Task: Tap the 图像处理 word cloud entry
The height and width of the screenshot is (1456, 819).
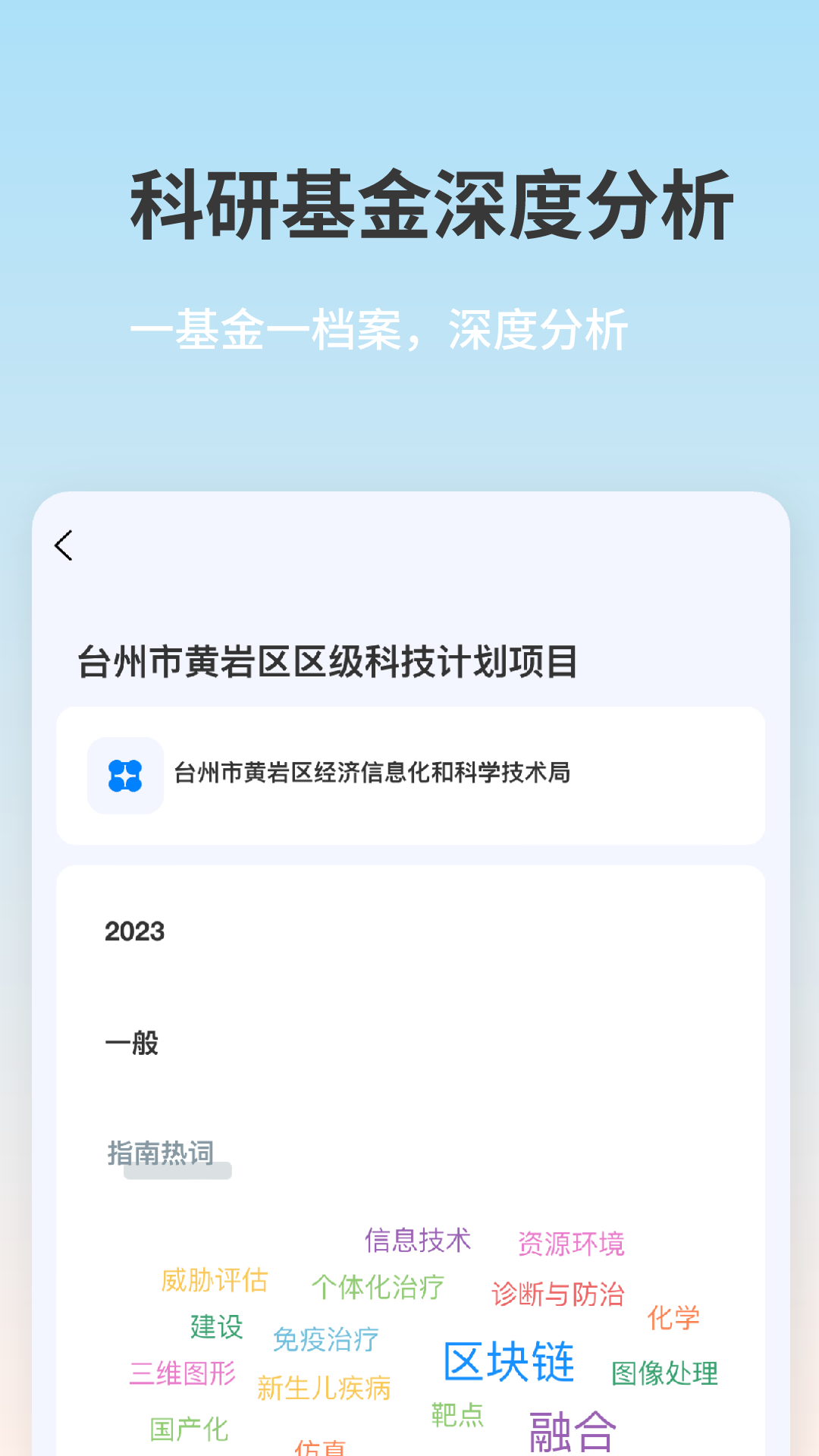Action: click(x=664, y=1371)
